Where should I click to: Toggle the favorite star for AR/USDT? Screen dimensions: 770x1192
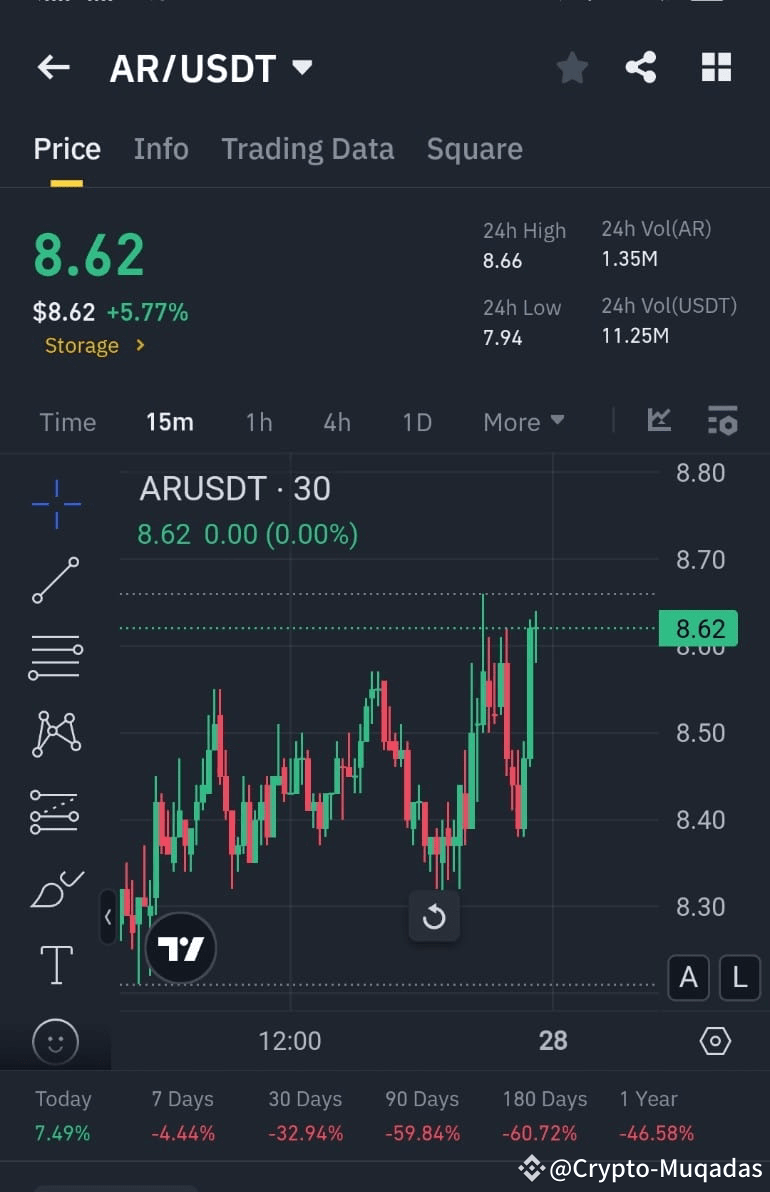pos(572,67)
